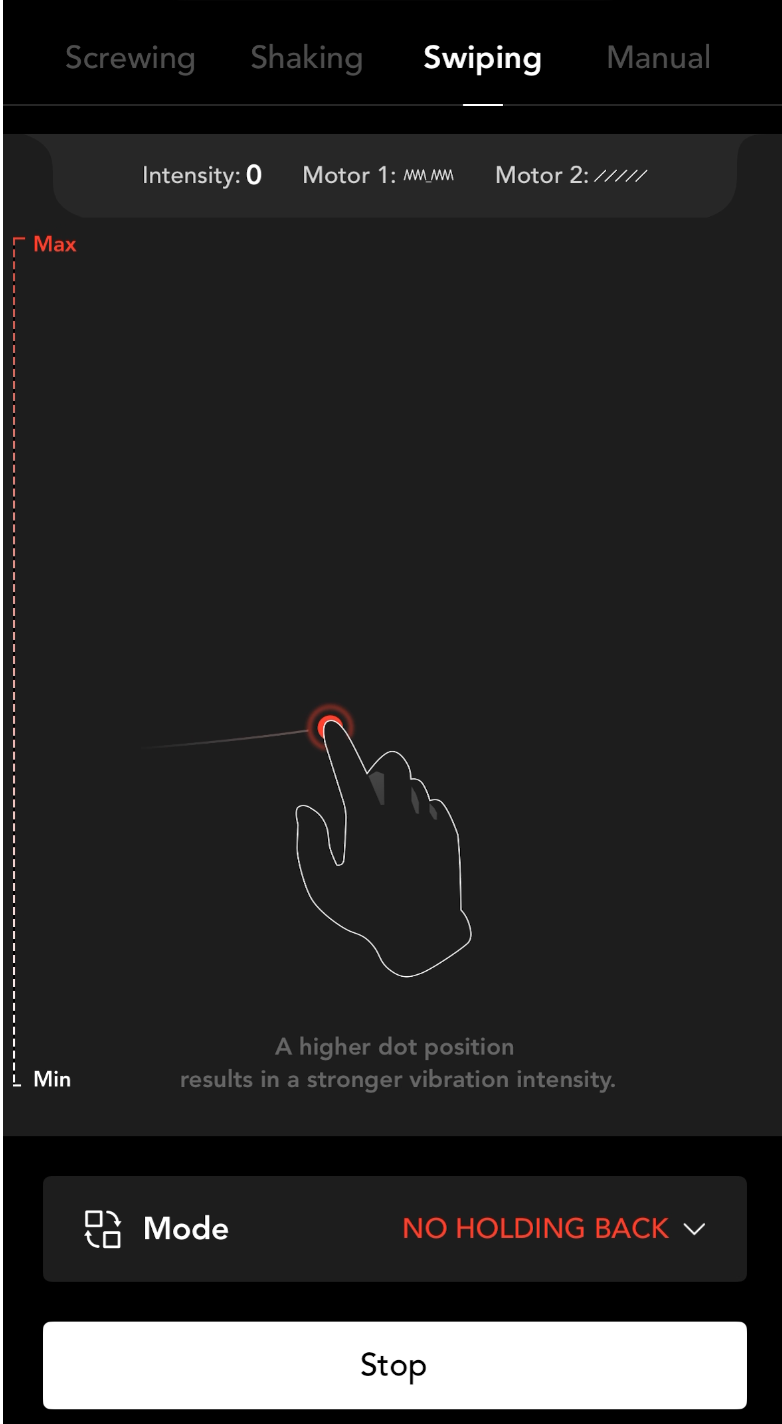Open the Manual tab
The height and width of the screenshot is (1424, 782).
(x=658, y=58)
